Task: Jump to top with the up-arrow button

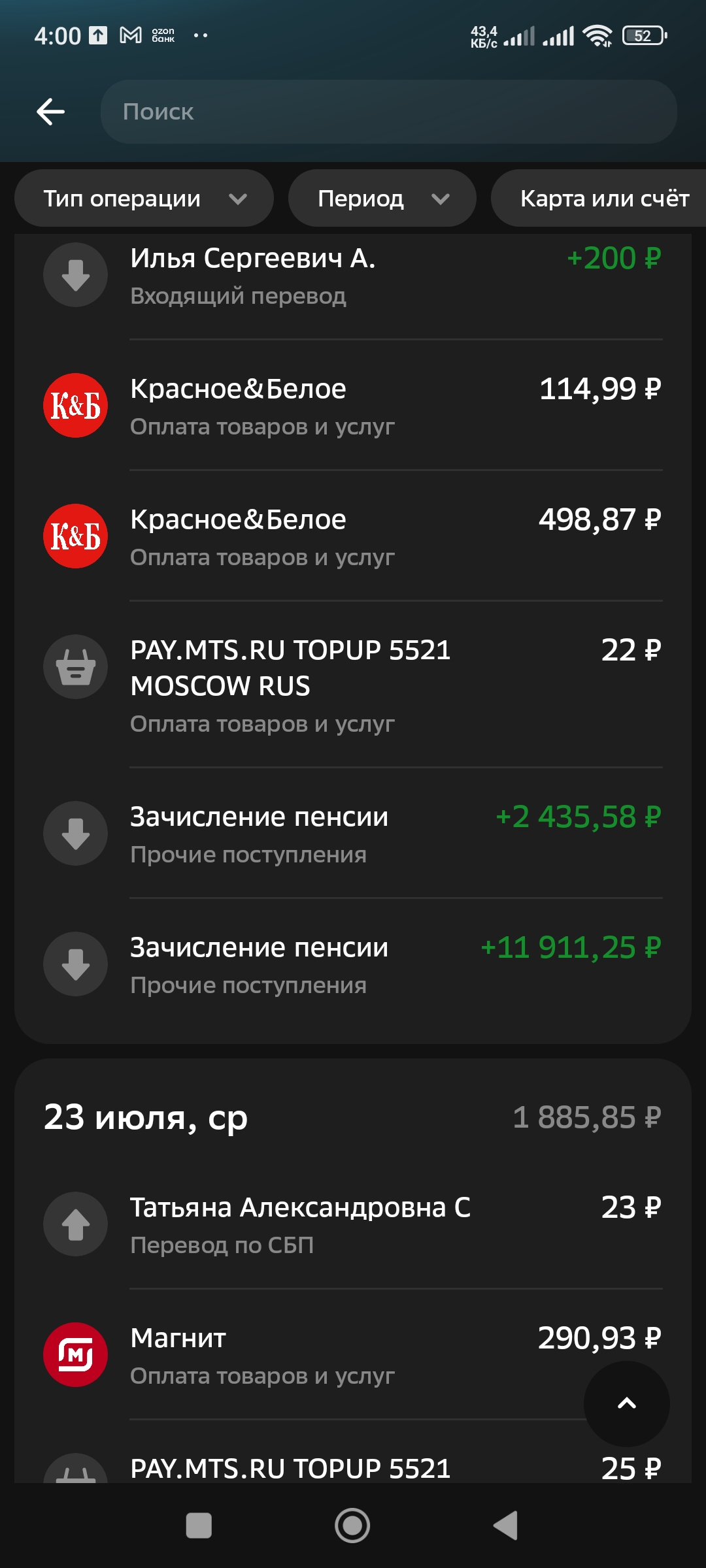Action: coord(626,1403)
